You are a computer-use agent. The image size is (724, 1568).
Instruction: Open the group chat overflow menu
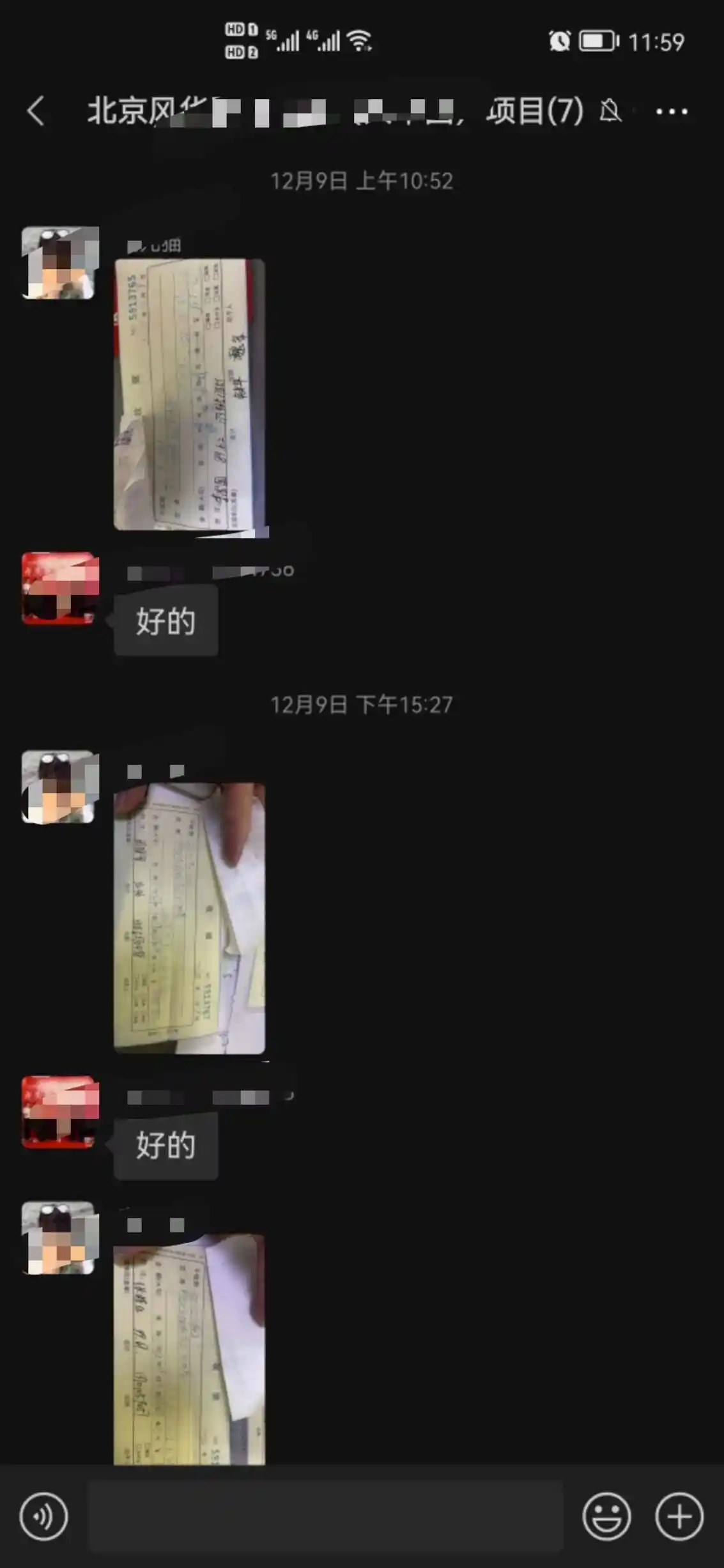pyautogui.click(x=671, y=112)
